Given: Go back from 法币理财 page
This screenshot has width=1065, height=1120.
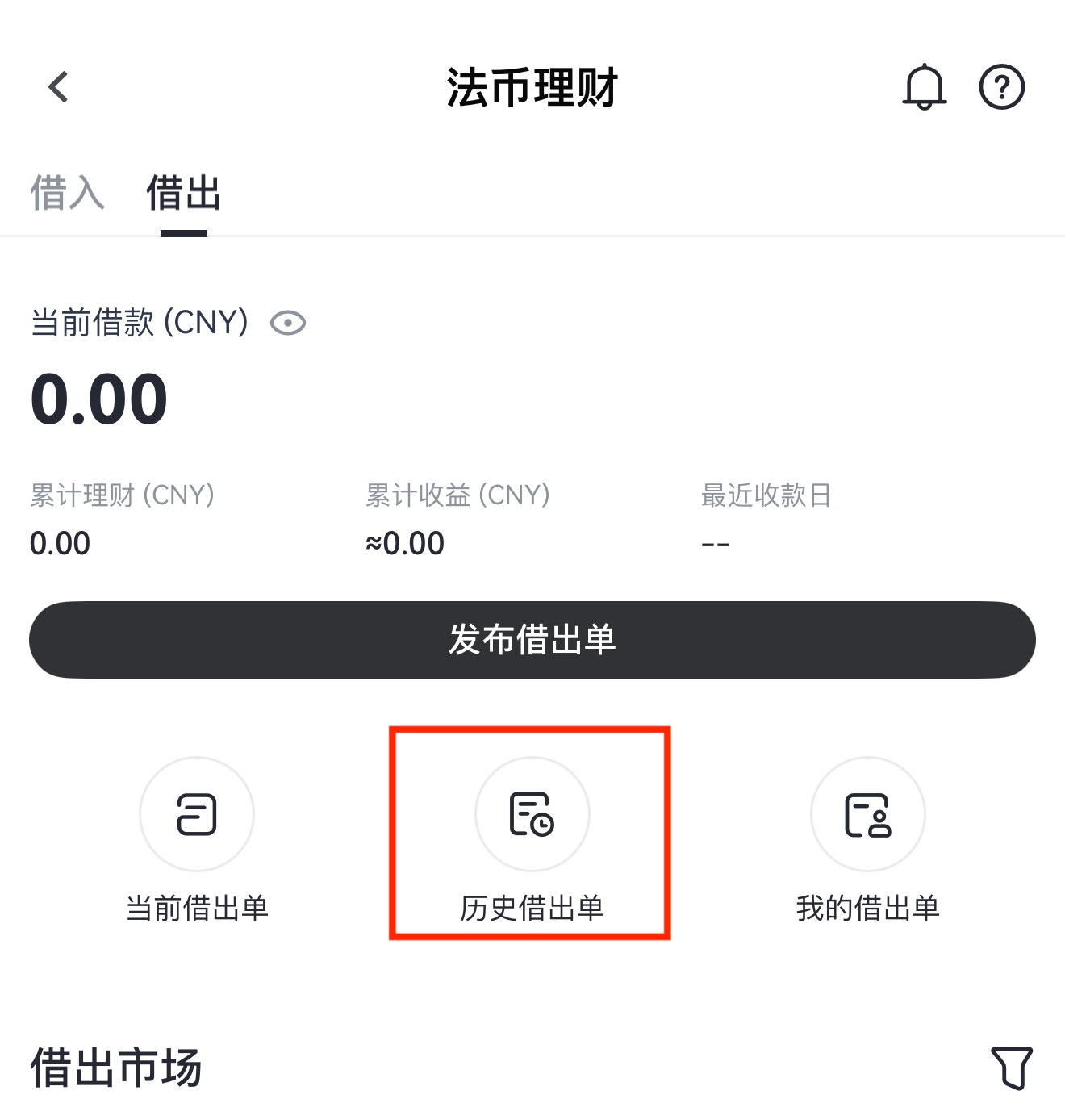Looking at the screenshot, I should 58,87.
